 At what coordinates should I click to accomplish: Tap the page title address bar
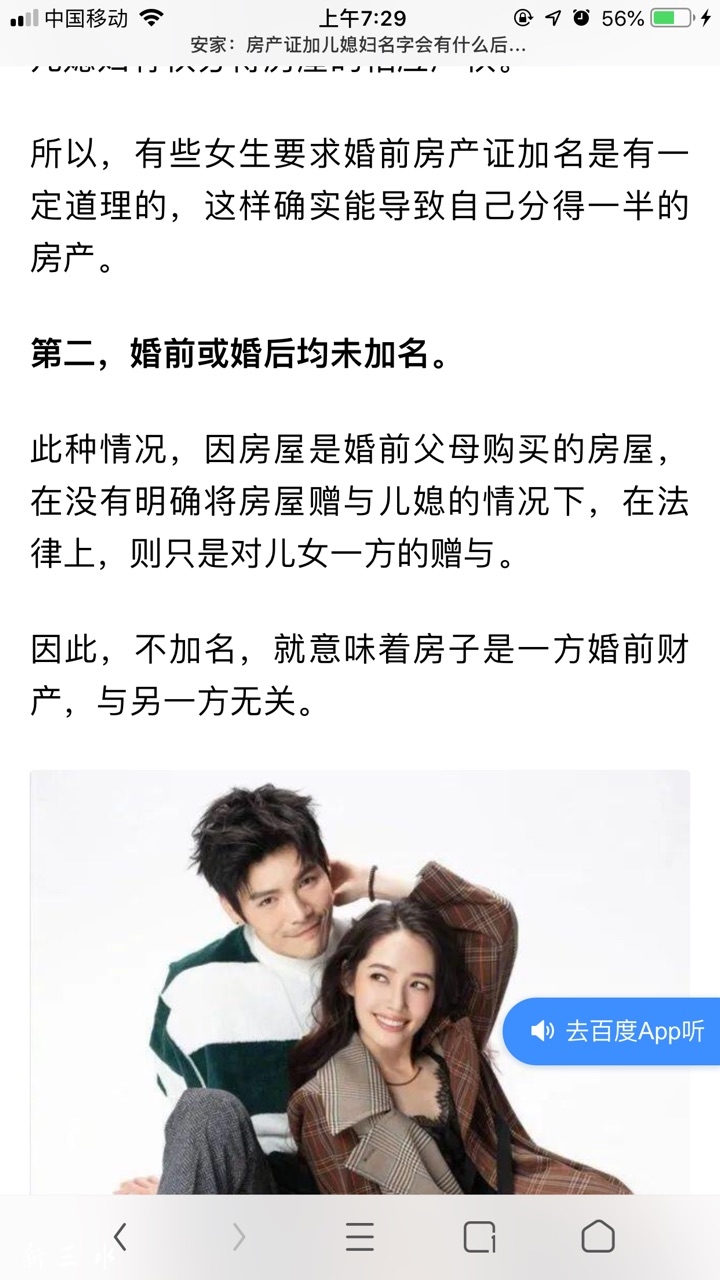(360, 46)
